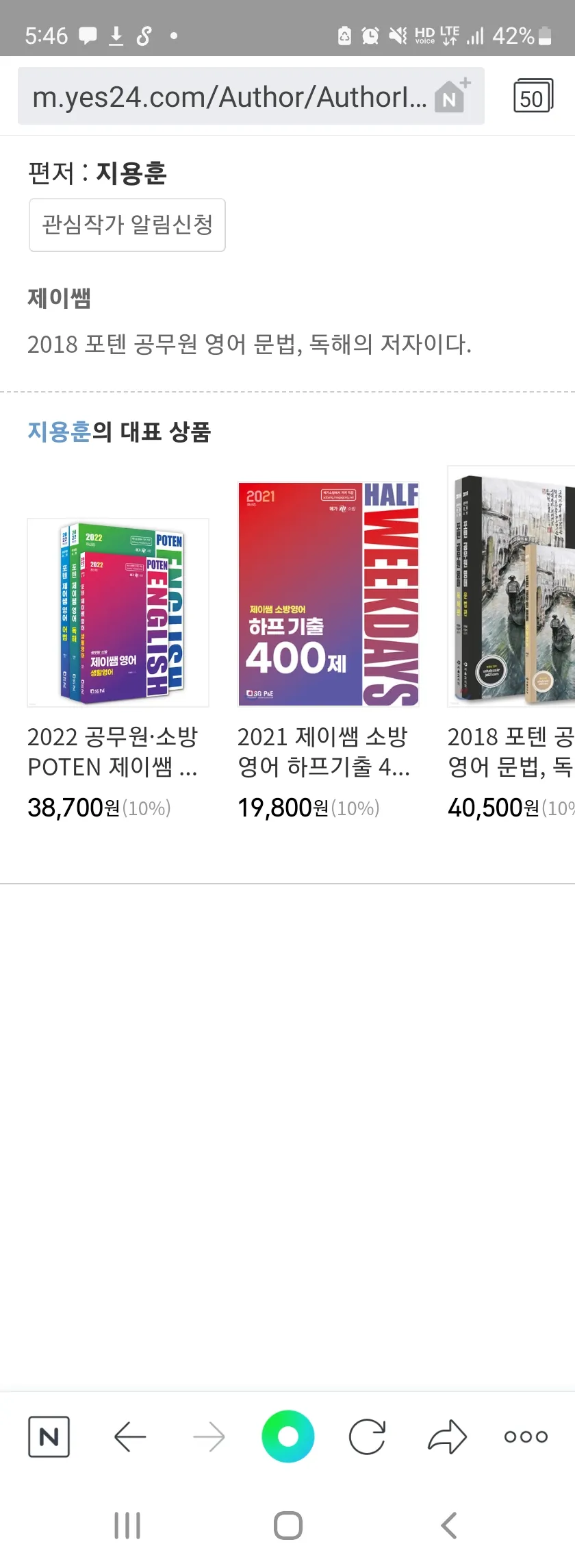575x1568 pixels.
Task: Tap the grayed-out forward arrow
Action: click(x=209, y=1436)
